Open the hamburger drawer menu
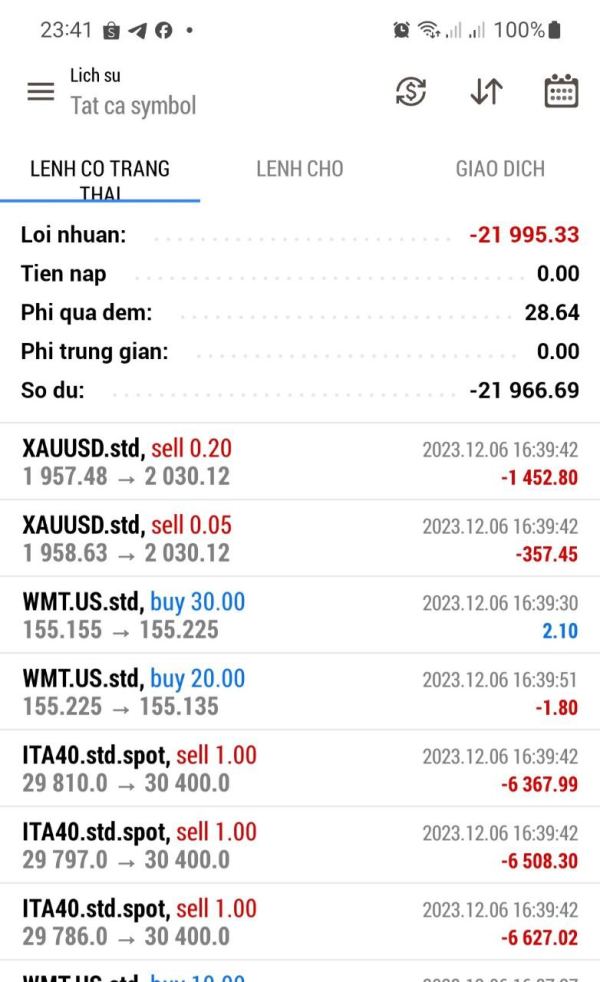 [40, 92]
